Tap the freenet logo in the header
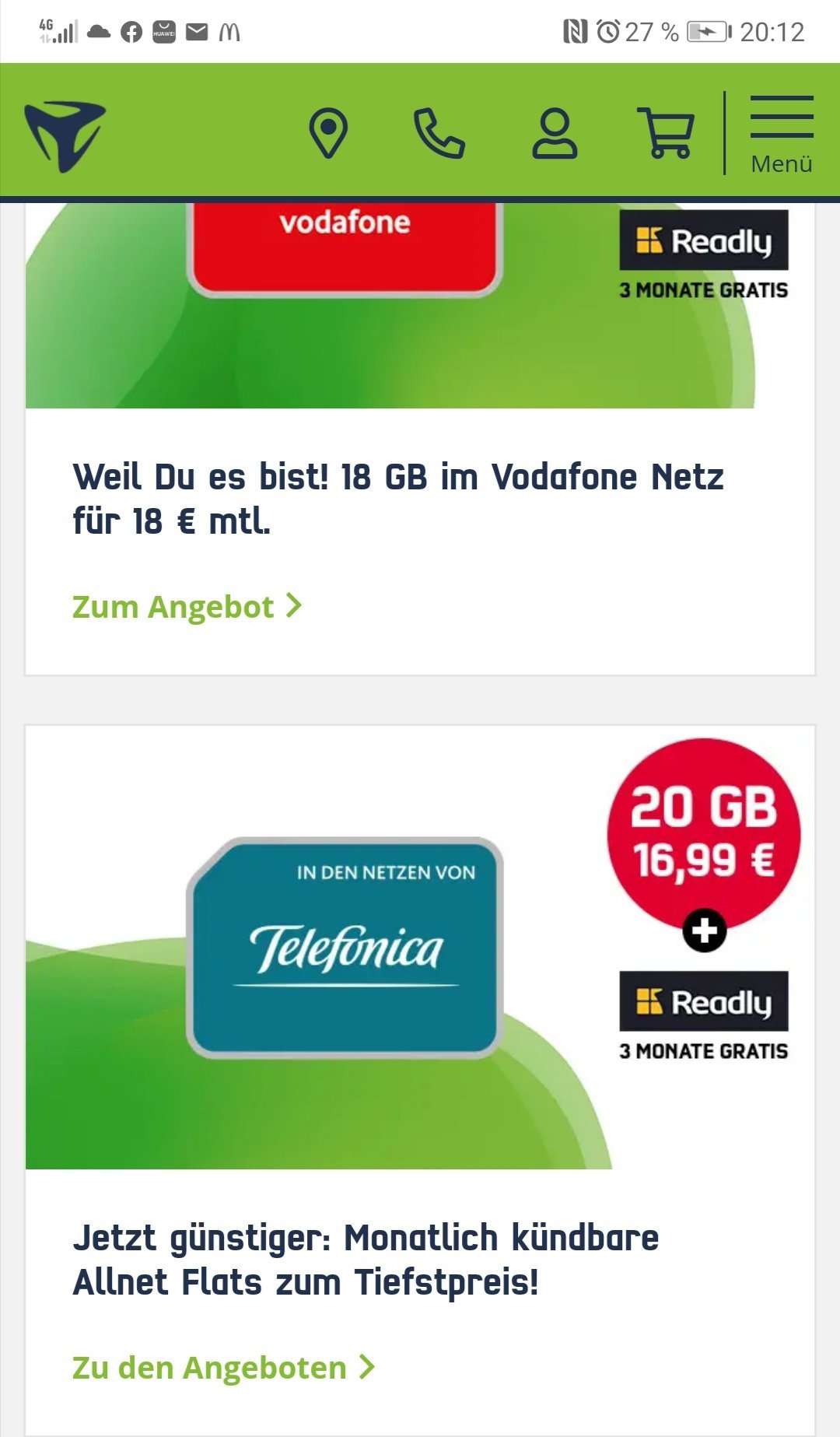The height and width of the screenshot is (1437, 840). [x=65, y=135]
